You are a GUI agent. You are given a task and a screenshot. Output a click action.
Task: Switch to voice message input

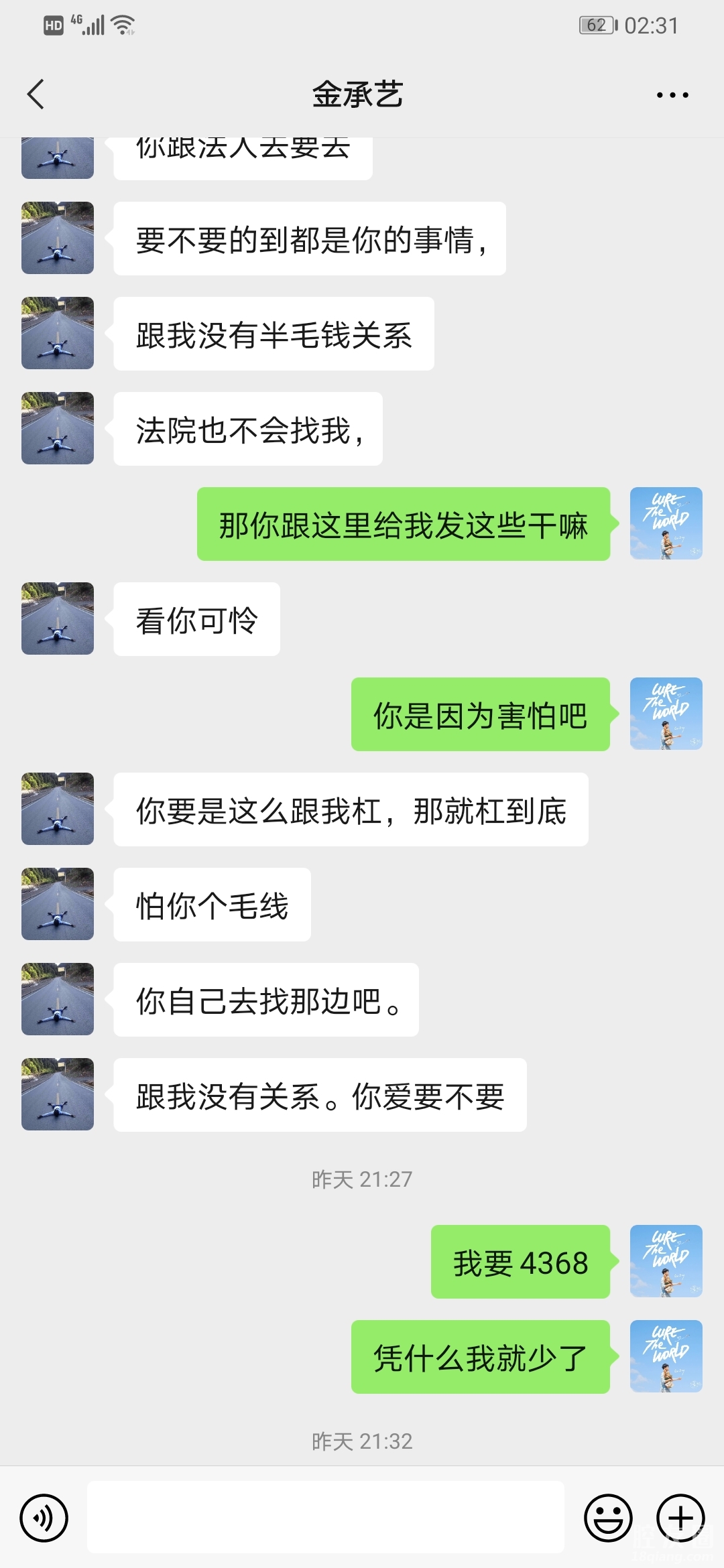pyautogui.click(x=44, y=1518)
